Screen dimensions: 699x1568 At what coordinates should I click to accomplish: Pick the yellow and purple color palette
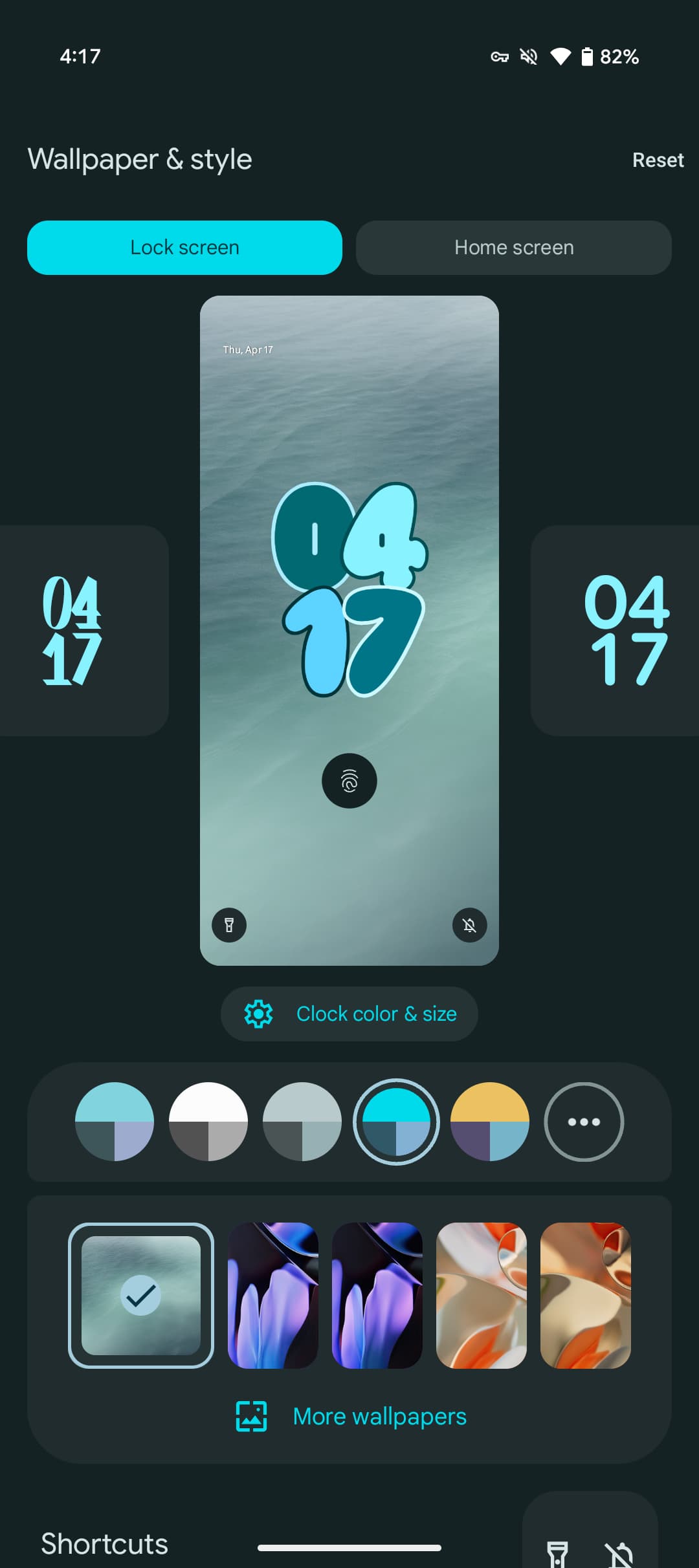point(490,1122)
